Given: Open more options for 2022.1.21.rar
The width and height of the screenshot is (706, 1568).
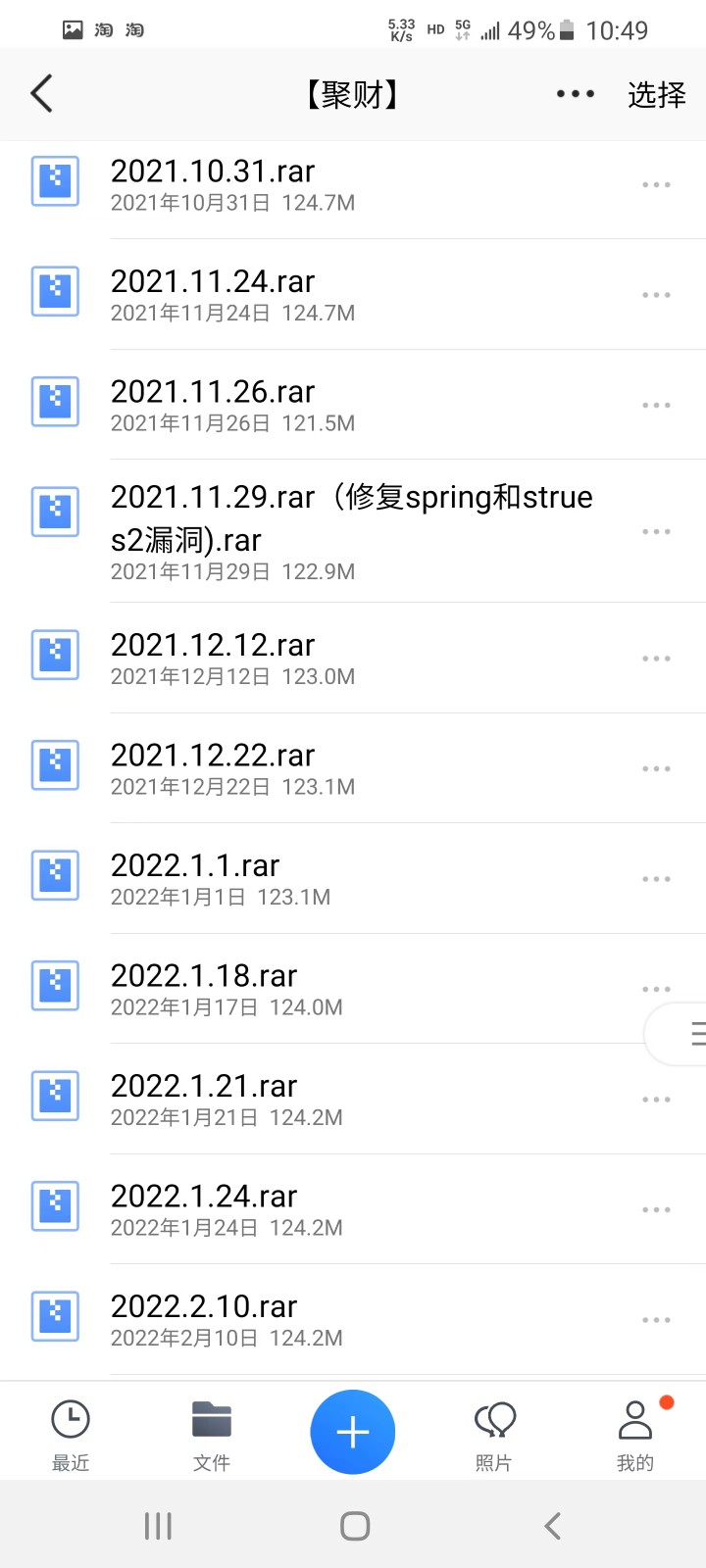Looking at the screenshot, I should point(655,1100).
